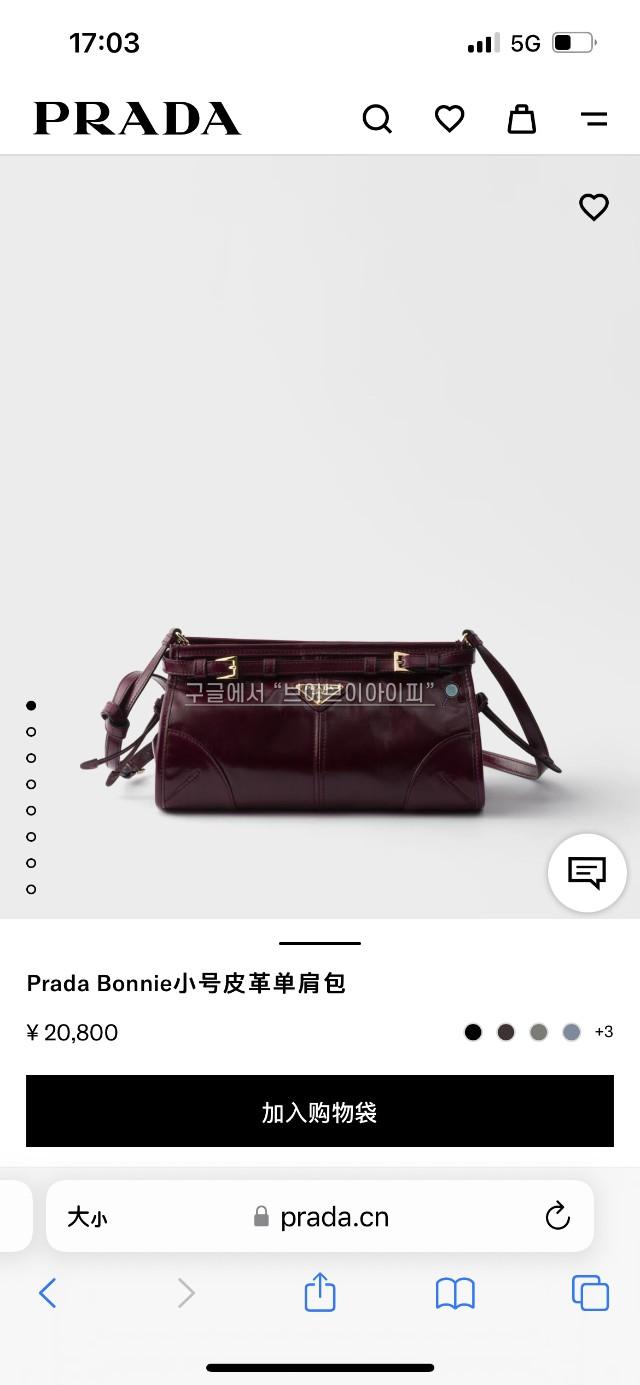Select the blue-grey color swatch

(571, 1032)
